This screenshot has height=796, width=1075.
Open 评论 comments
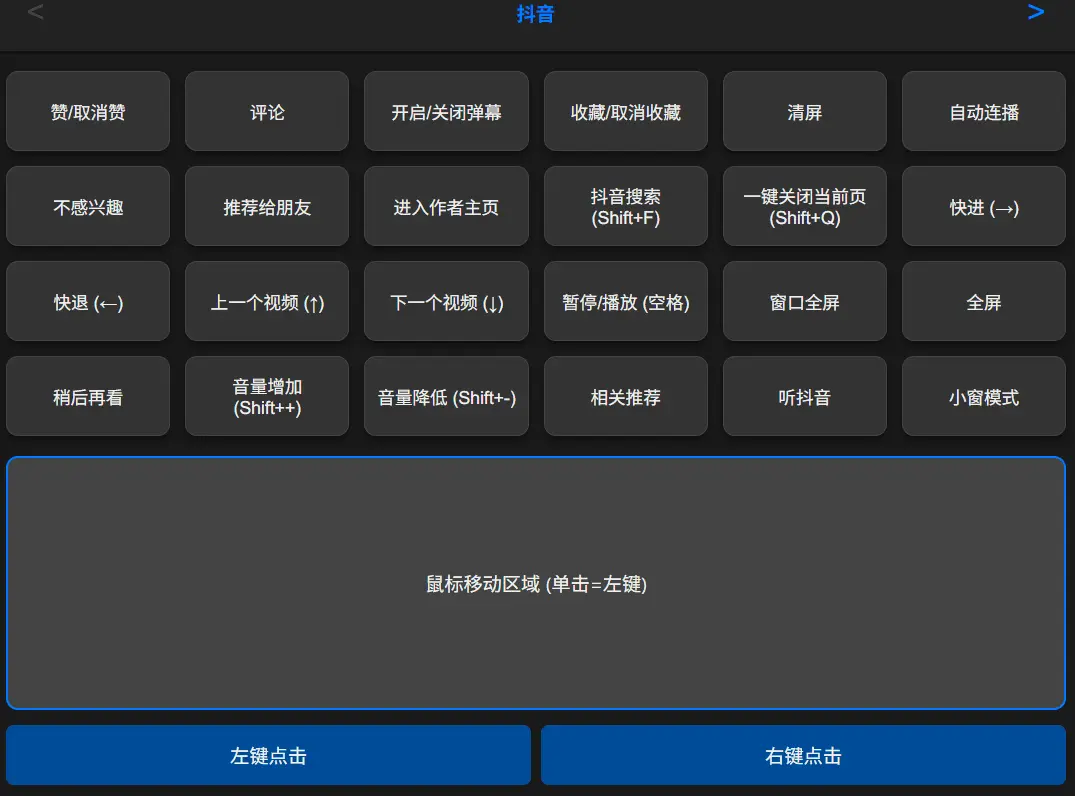[x=267, y=112]
